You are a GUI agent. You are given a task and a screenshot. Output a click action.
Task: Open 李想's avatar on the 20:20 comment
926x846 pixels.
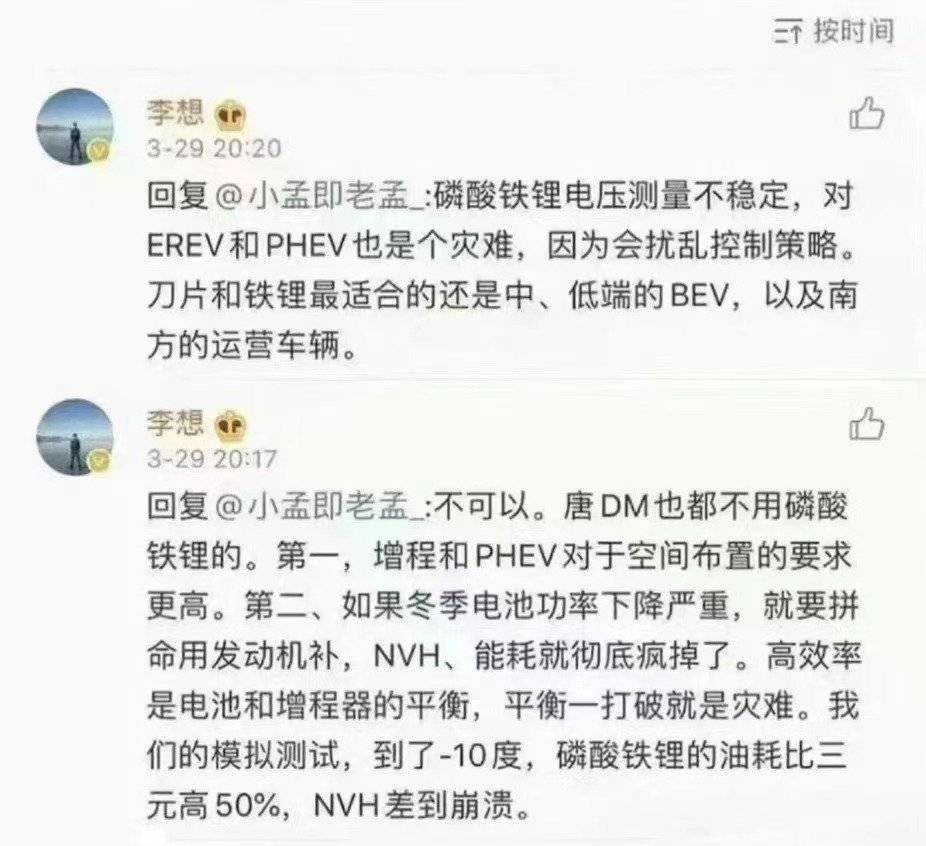coord(75,127)
